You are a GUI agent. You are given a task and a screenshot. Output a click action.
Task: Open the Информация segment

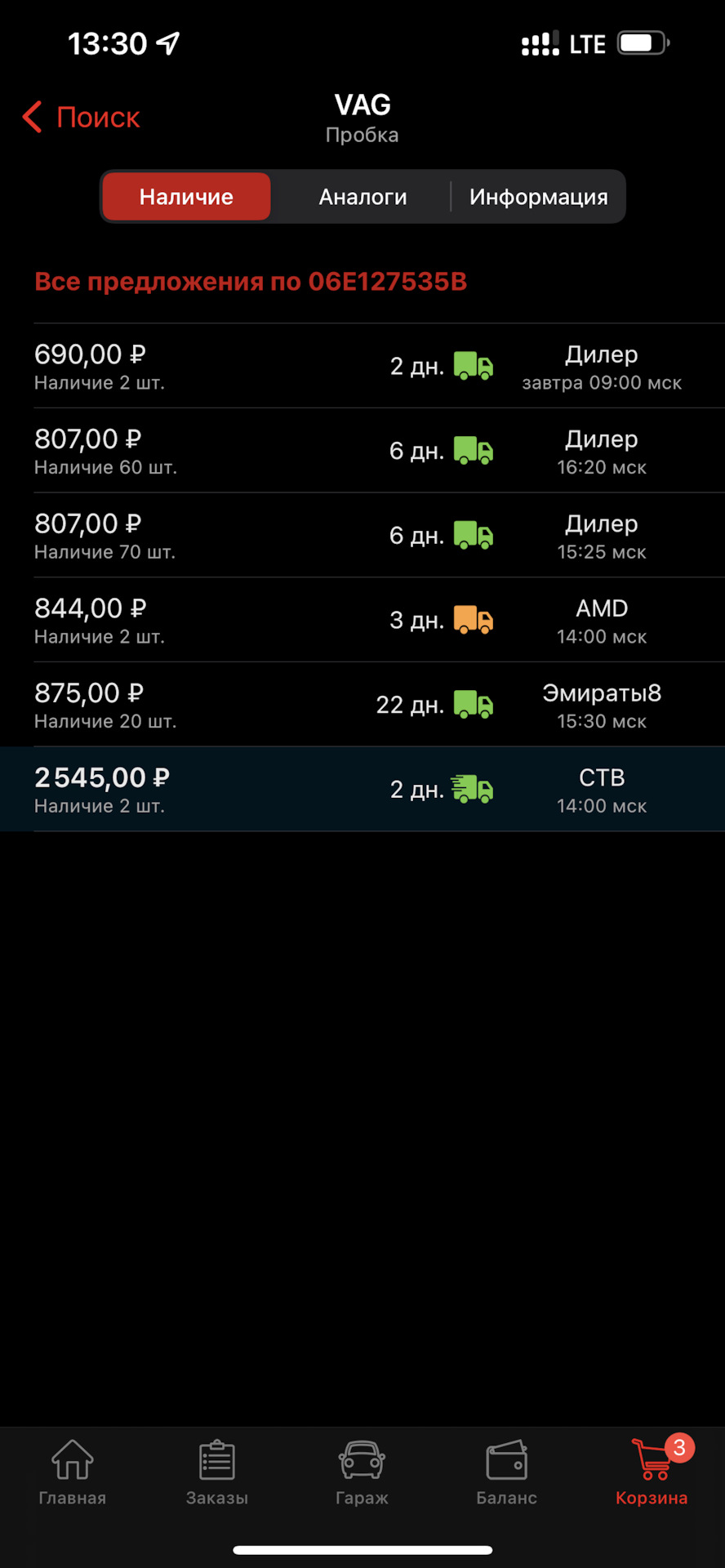click(538, 197)
